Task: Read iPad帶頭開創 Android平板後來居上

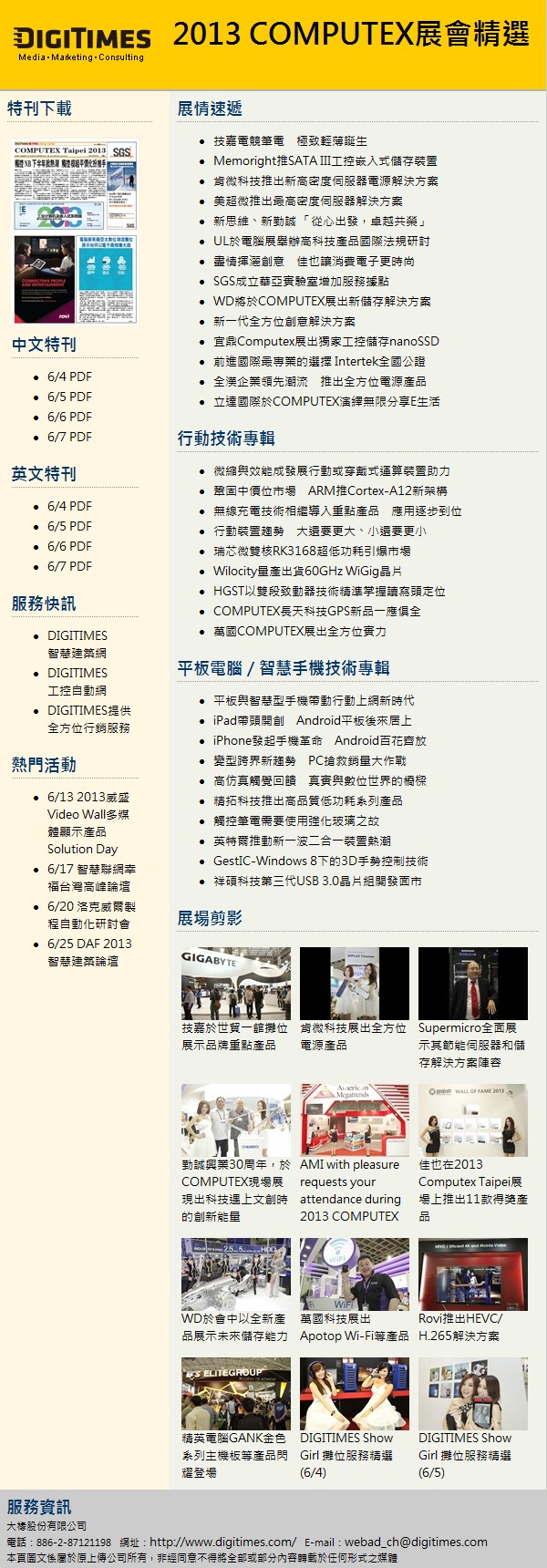Action: (x=312, y=721)
